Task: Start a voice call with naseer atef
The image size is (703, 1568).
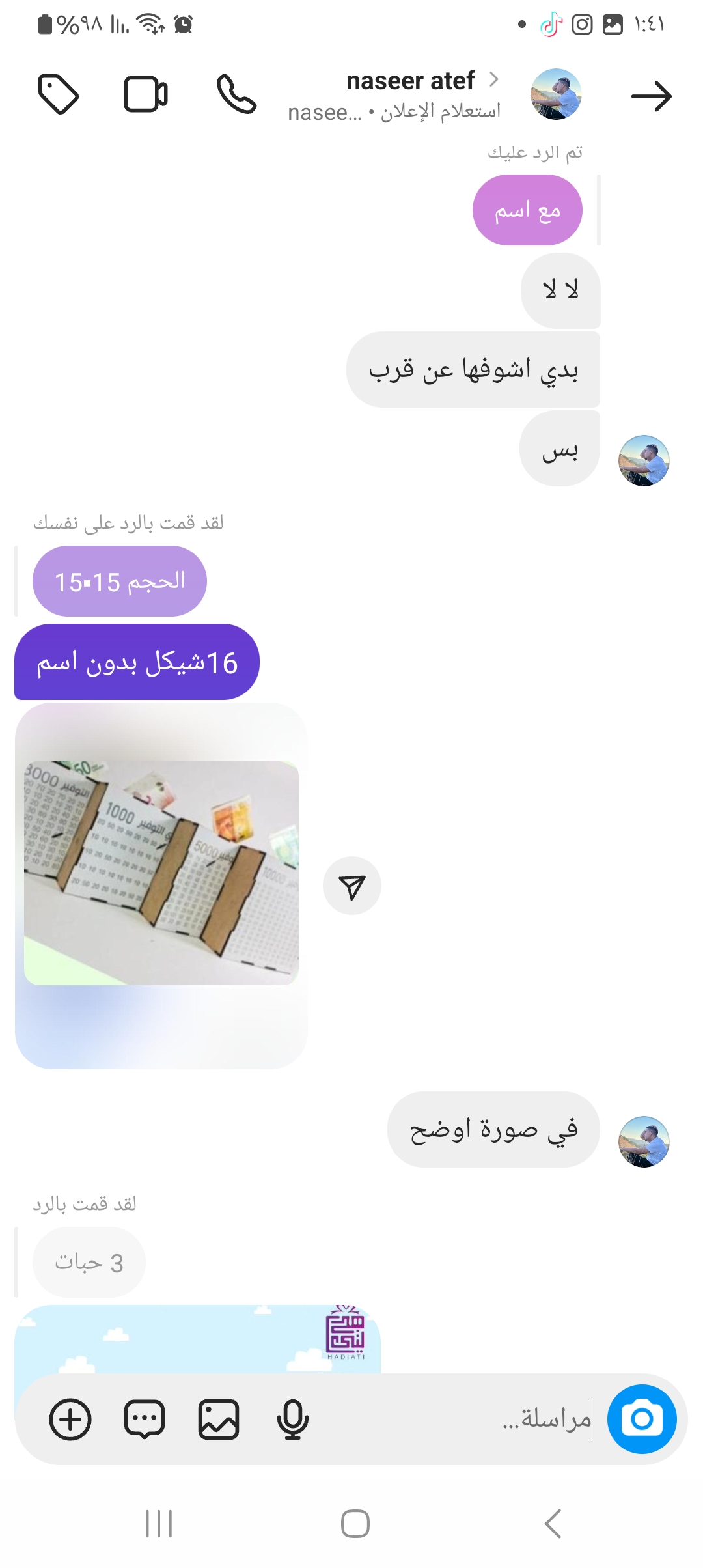Action: click(x=236, y=95)
